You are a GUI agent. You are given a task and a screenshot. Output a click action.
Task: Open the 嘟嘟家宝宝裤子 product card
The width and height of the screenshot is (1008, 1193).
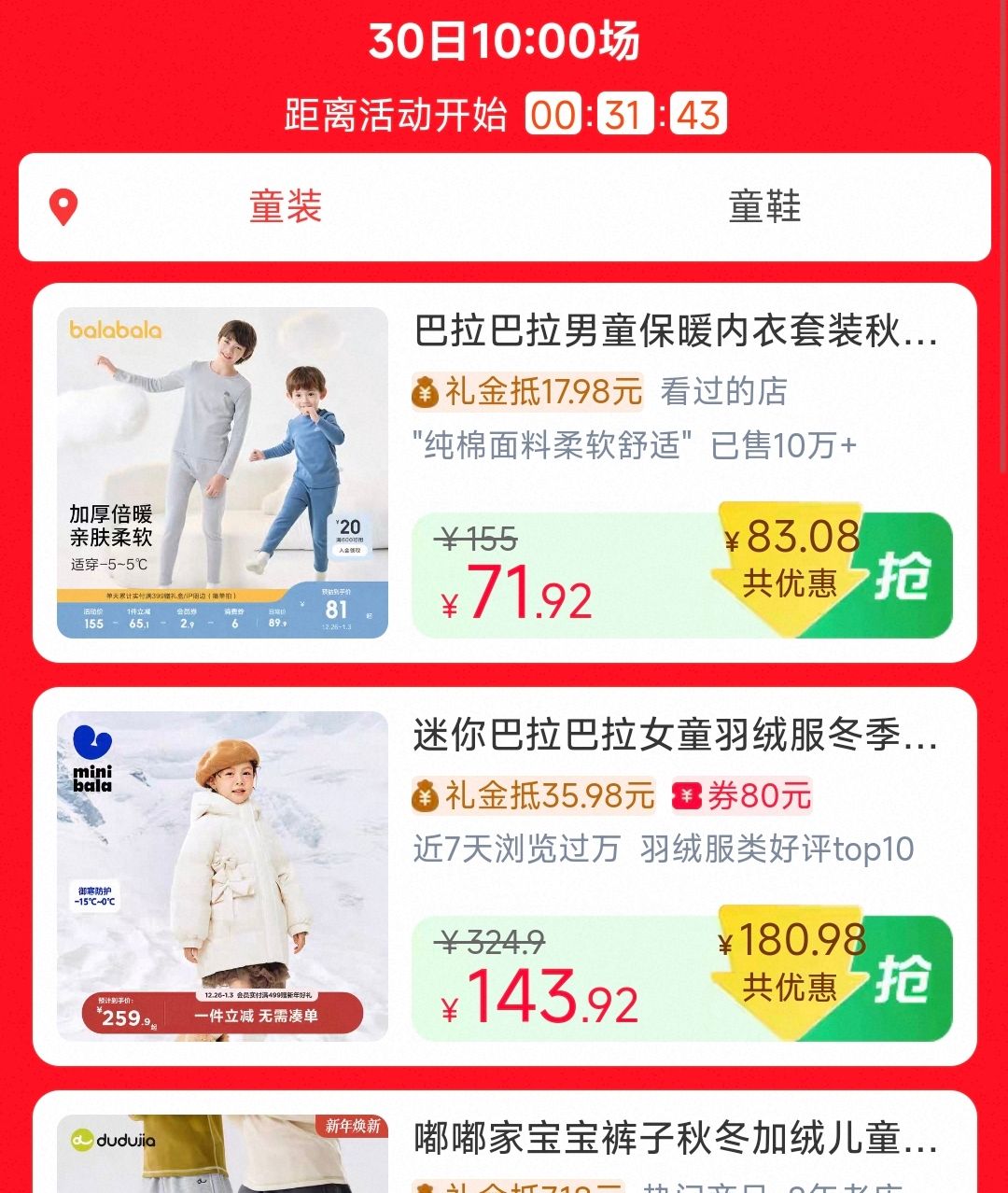pyautogui.click(x=676, y=1140)
